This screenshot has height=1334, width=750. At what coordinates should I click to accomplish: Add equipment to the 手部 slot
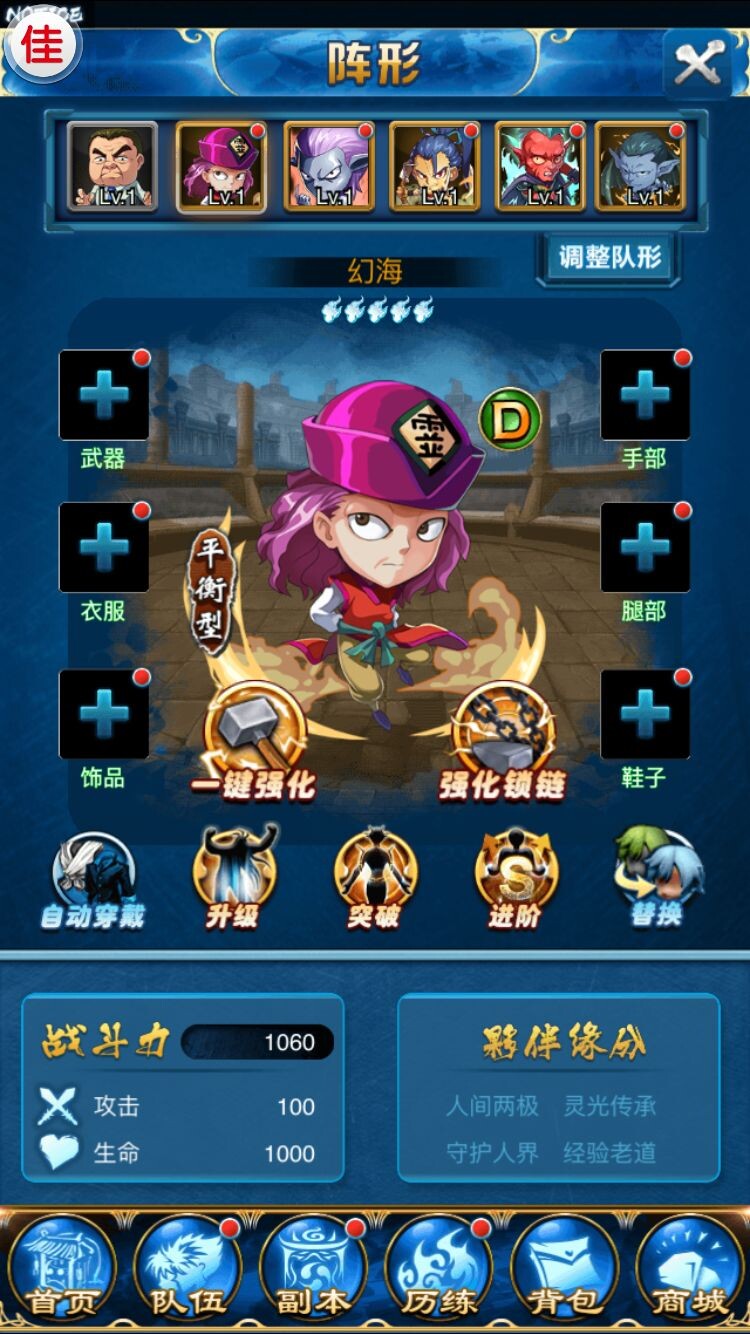[x=644, y=395]
